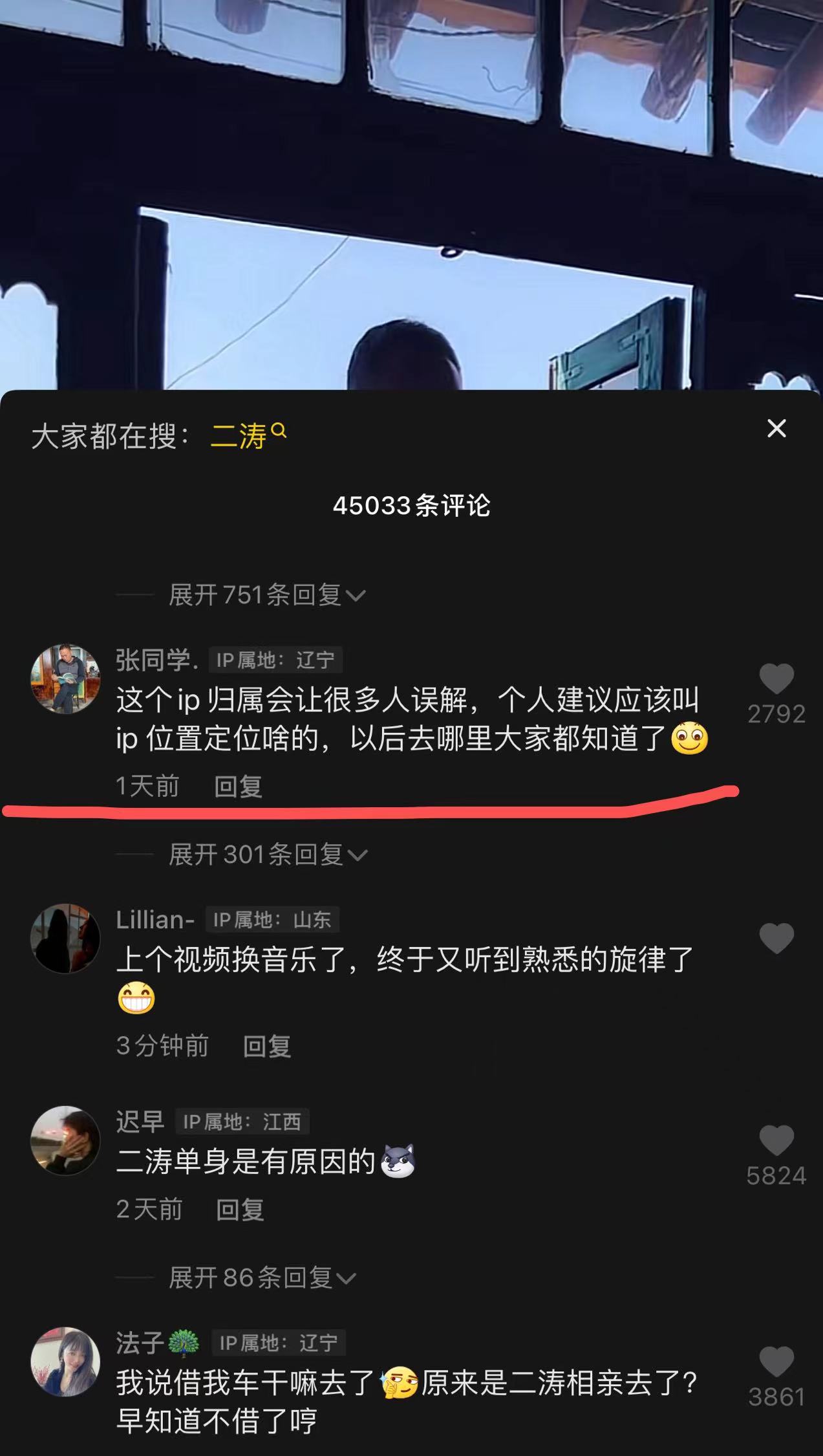Open 张同学's profile avatar
Image resolution: width=823 pixels, height=1456 pixels.
[65, 679]
